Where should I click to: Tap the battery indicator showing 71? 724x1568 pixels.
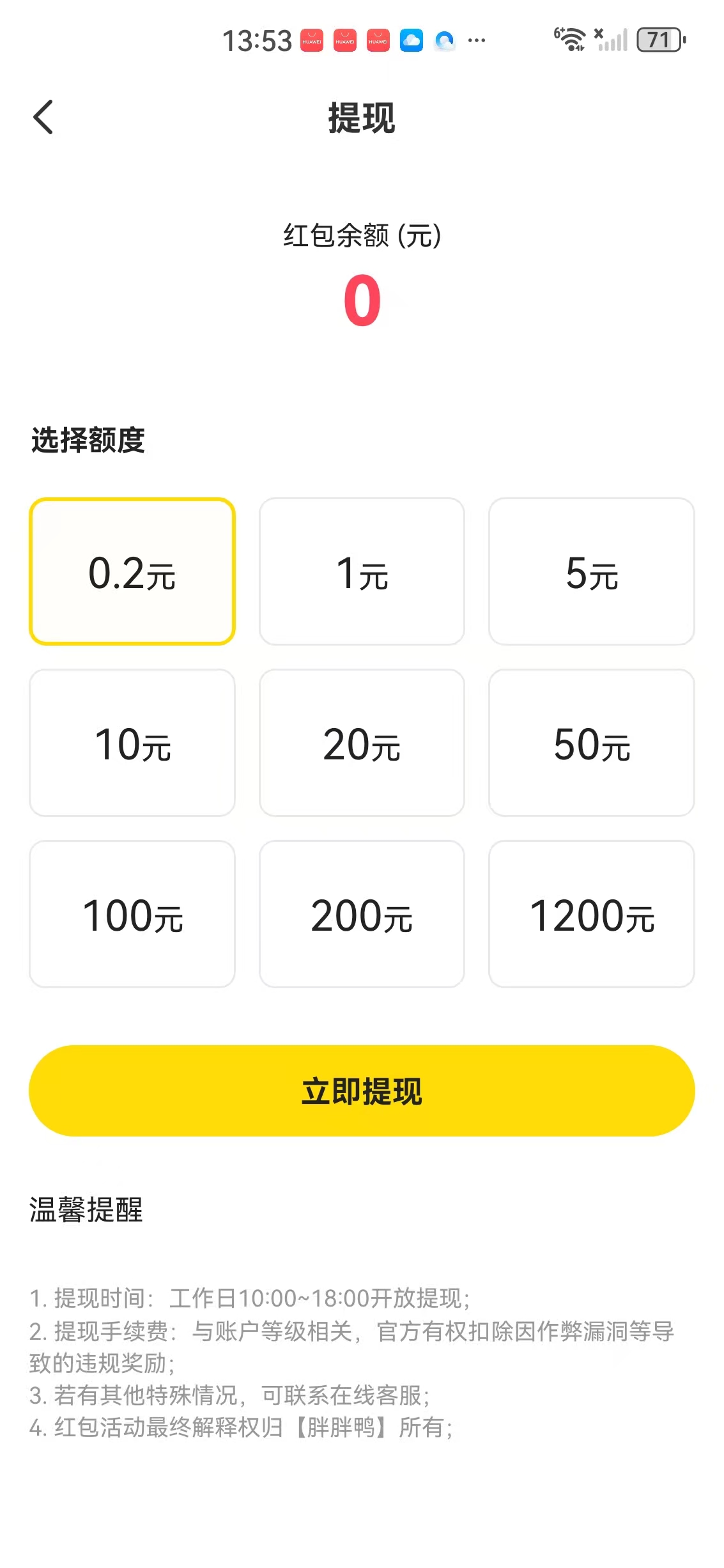click(659, 41)
